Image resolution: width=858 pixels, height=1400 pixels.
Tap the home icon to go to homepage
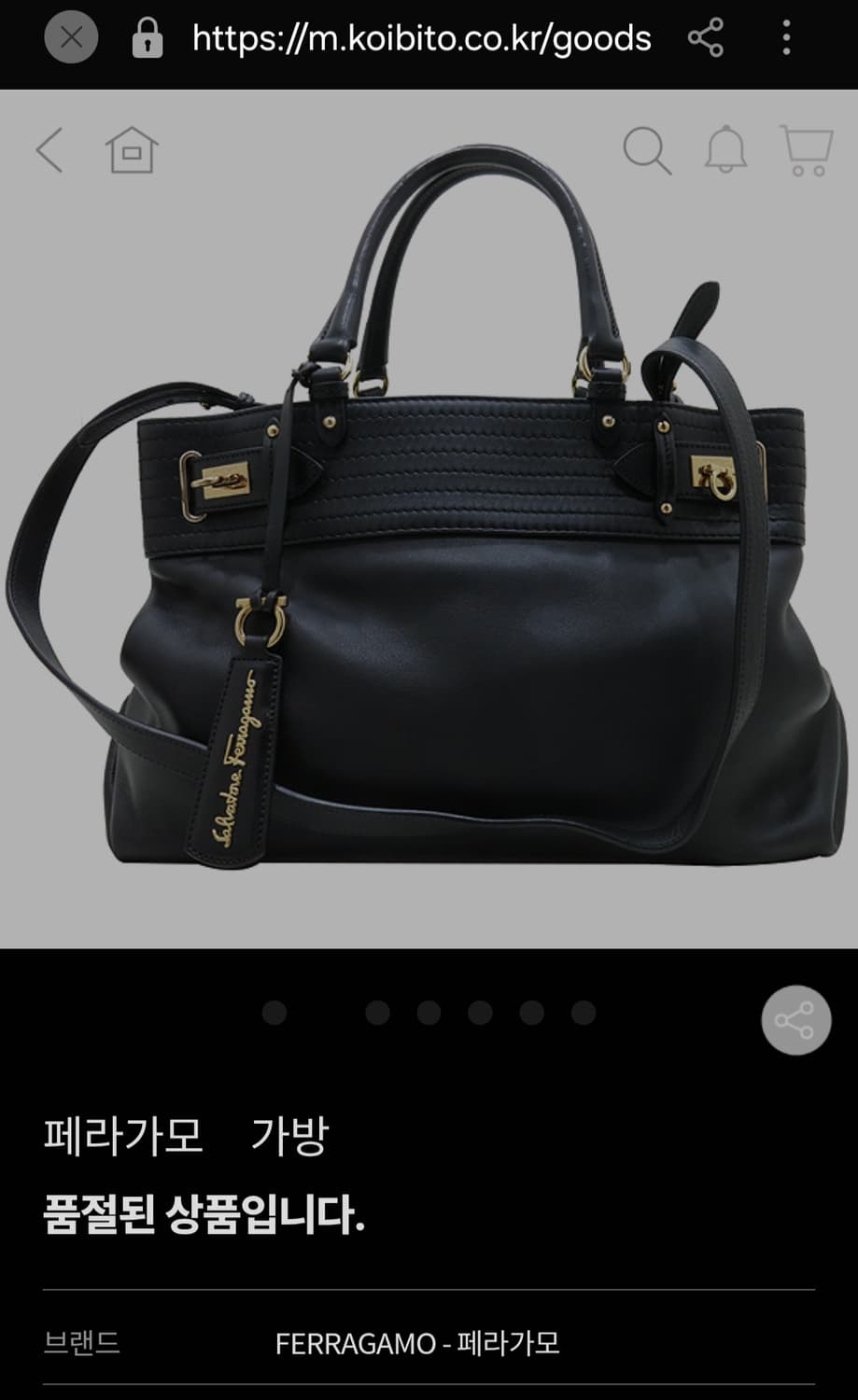[x=132, y=150]
